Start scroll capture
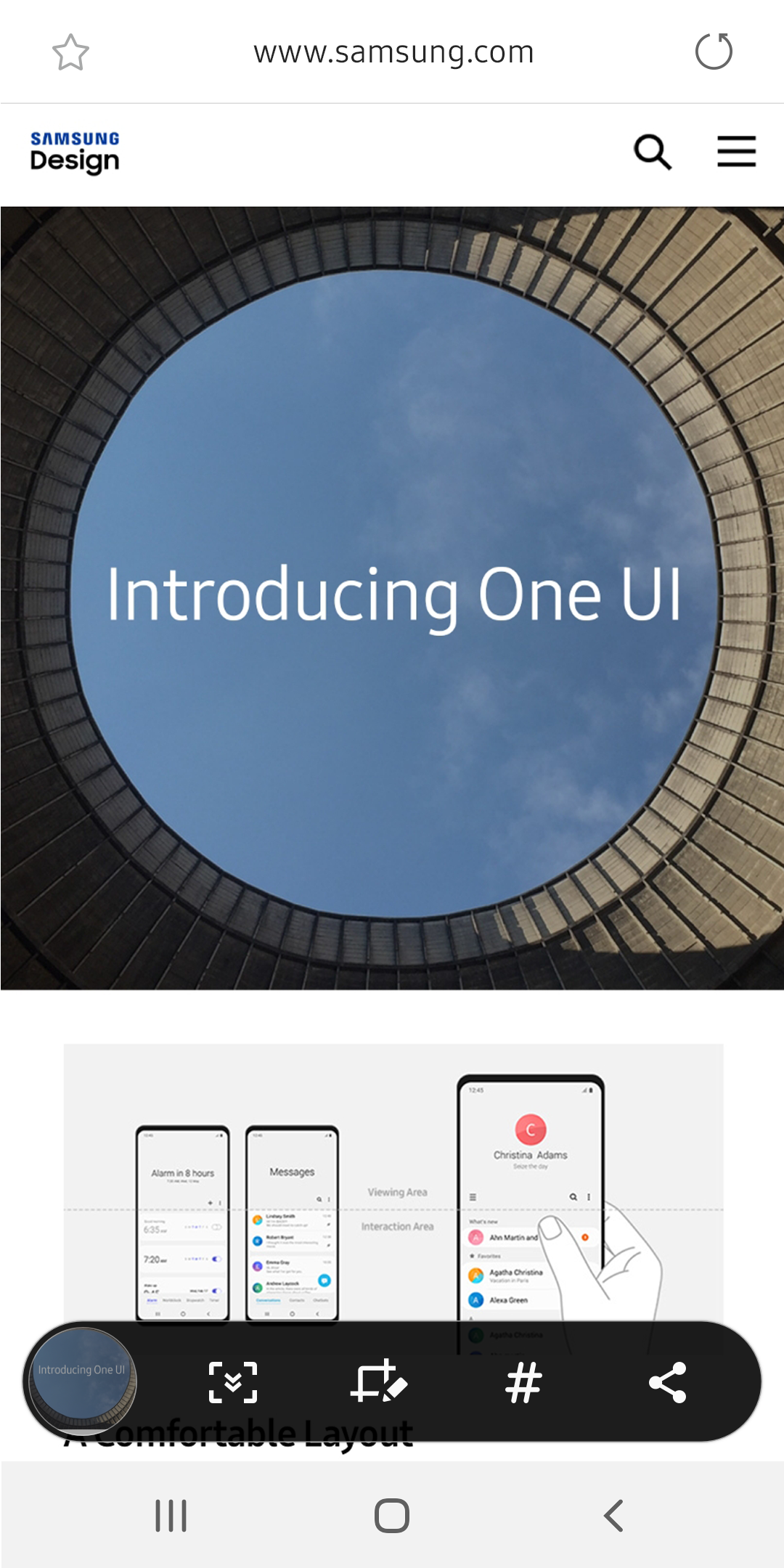Screen dimensions: 784x1568 click(233, 1382)
